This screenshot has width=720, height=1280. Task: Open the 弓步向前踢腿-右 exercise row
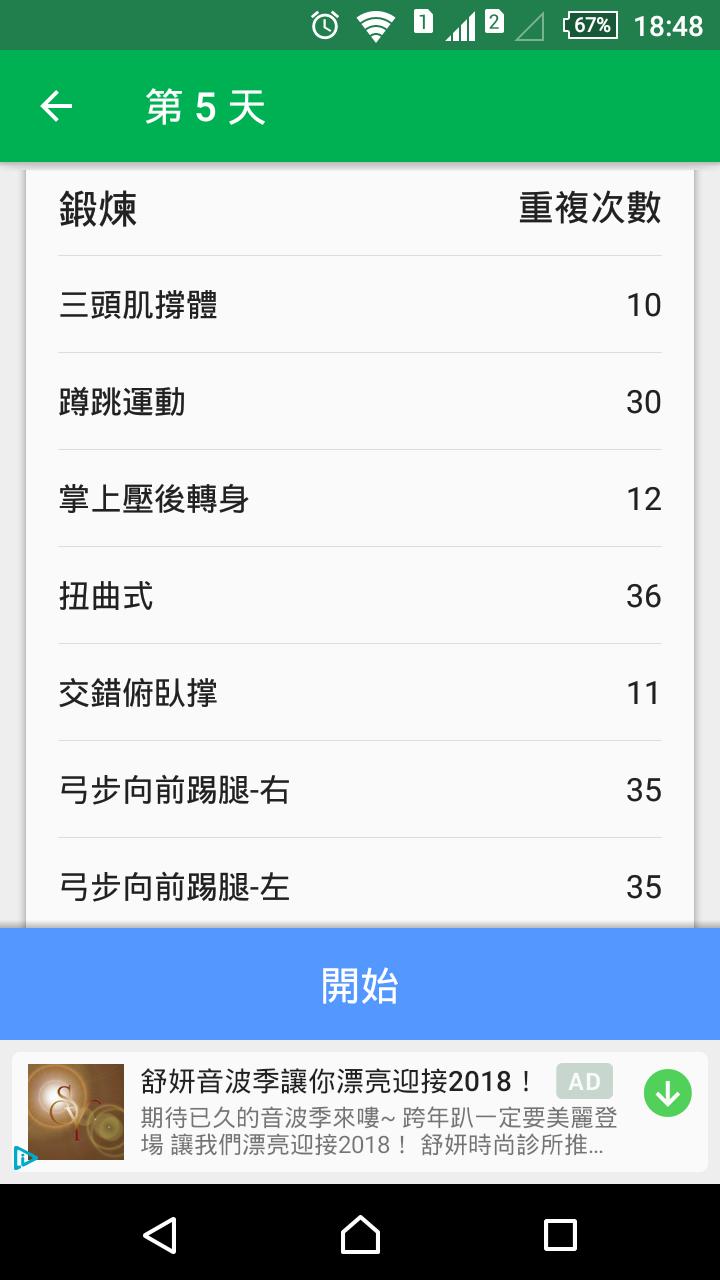point(360,790)
